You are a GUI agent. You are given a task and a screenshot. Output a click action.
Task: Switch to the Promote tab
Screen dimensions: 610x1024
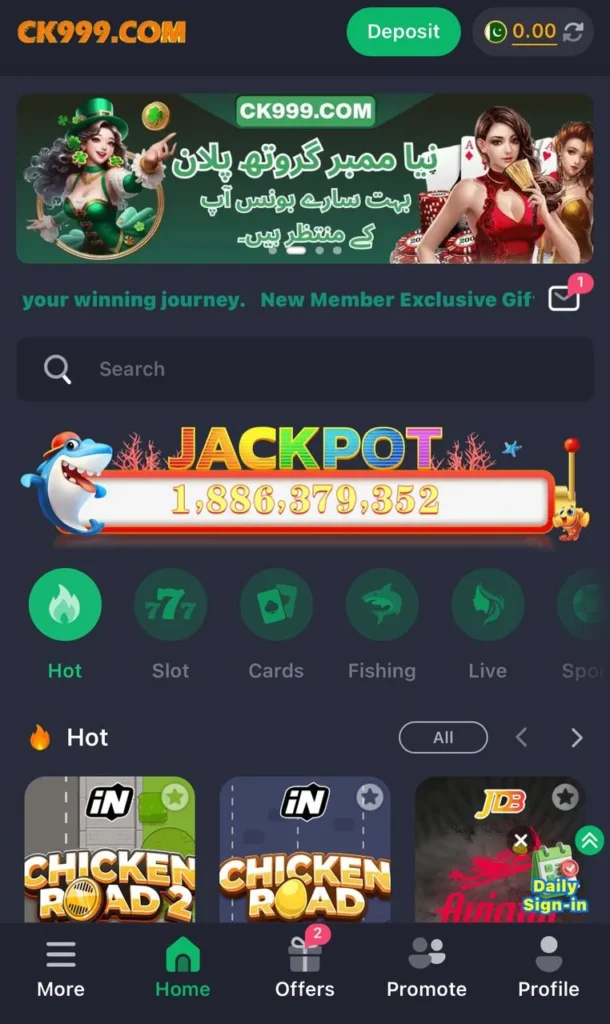point(426,968)
